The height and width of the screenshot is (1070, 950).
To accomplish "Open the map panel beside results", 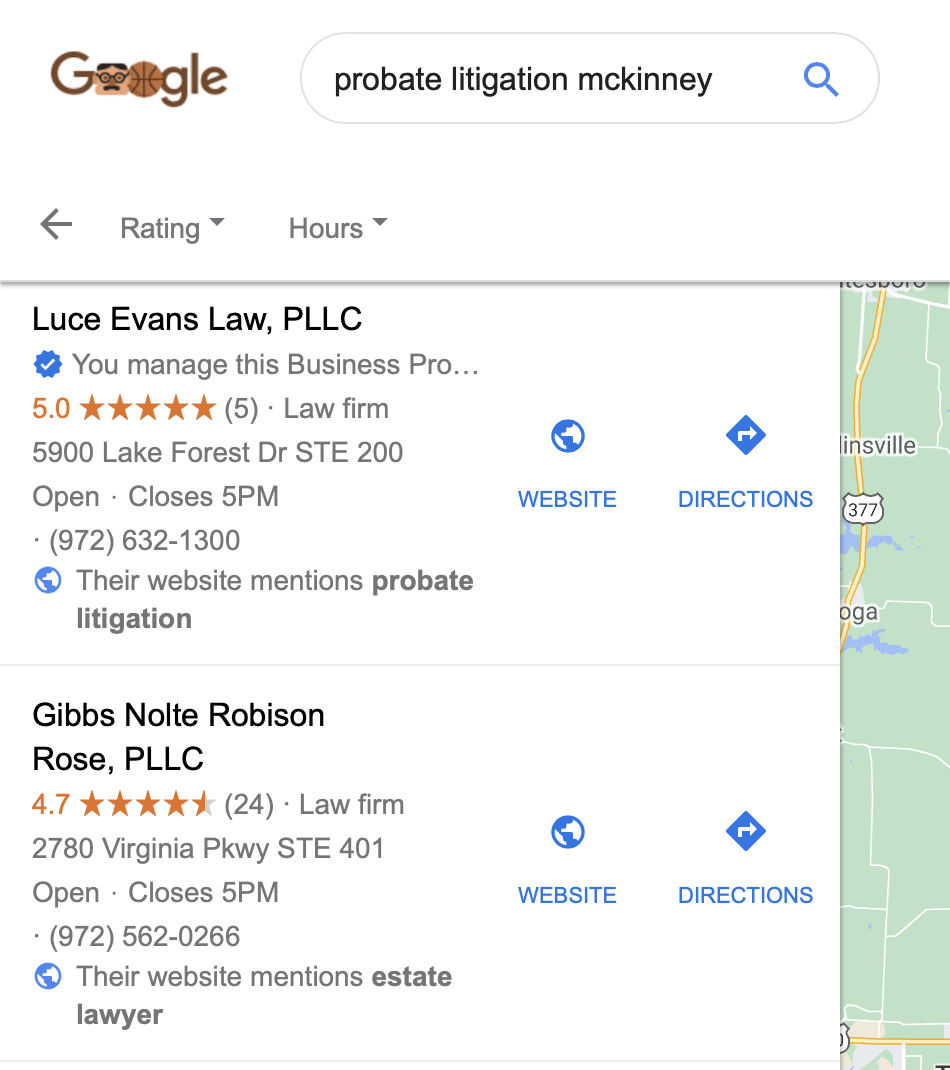I will [x=895, y=676].
